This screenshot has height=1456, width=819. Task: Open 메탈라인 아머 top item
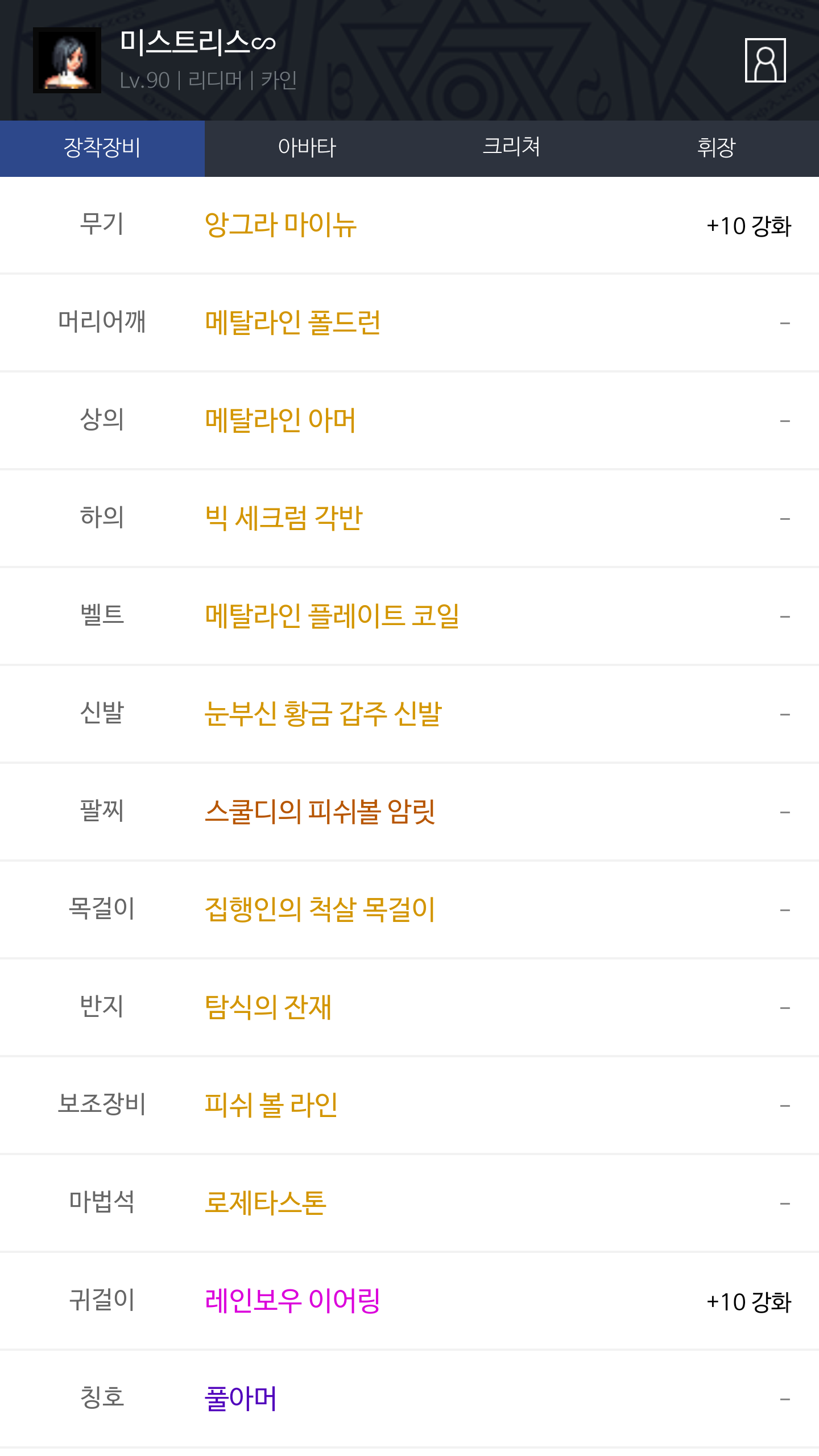click(280, 420)
